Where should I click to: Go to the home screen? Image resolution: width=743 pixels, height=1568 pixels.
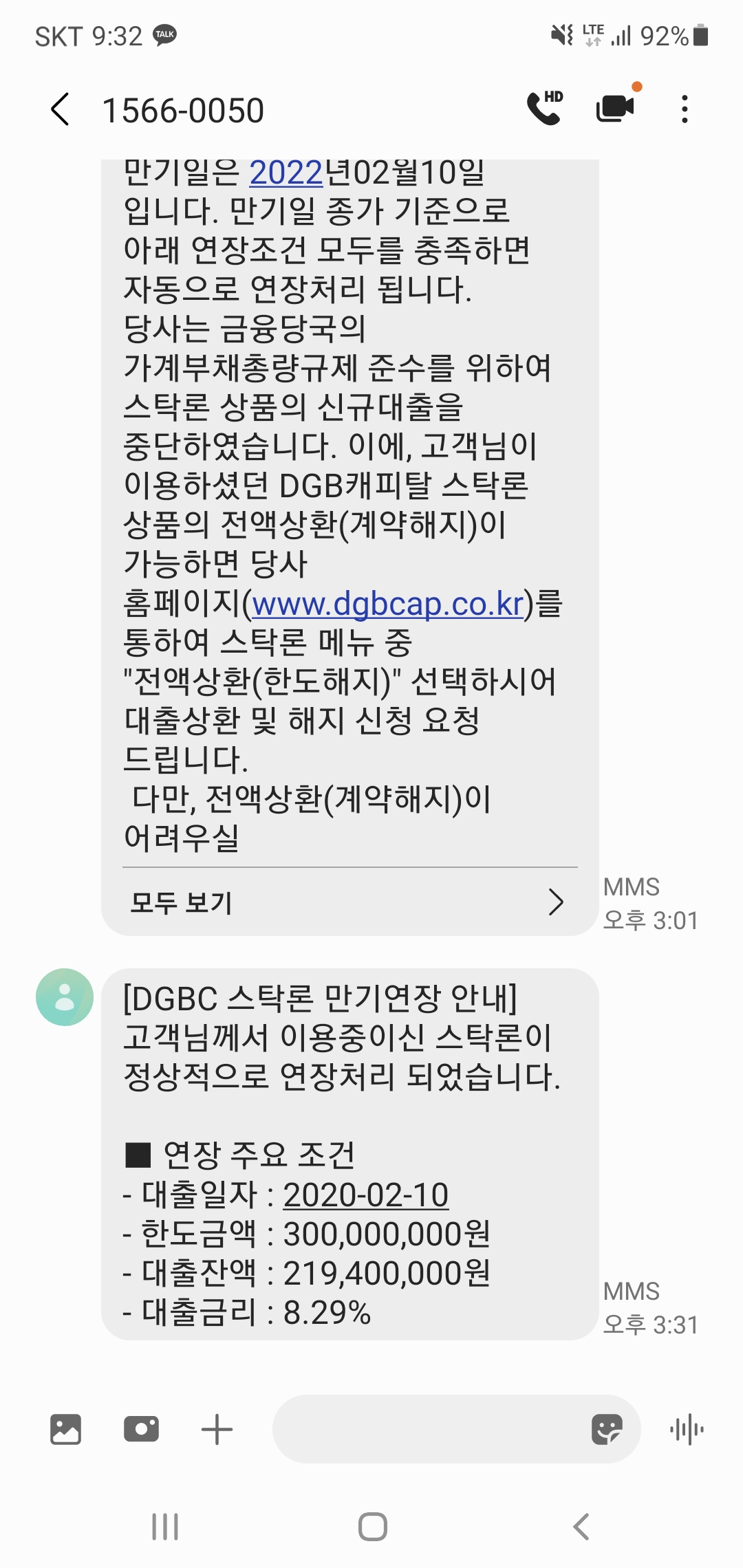[x=372, y=1527]
